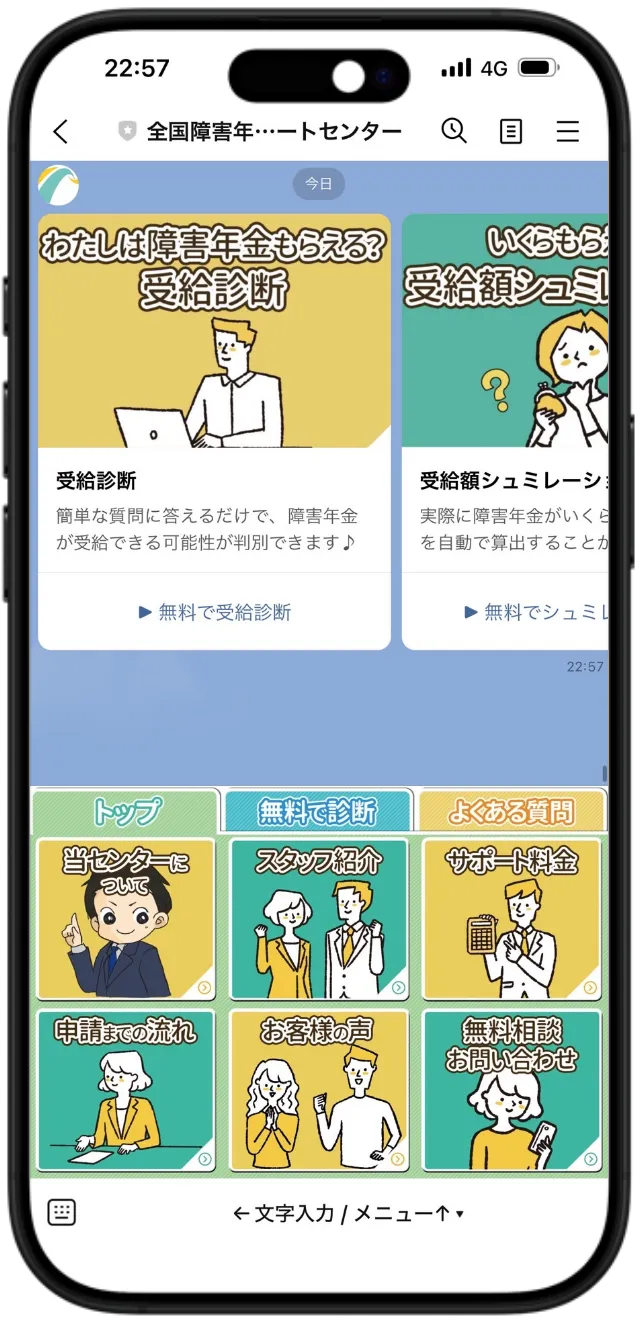The image size is (640, 1321).
Task: Open the sender's profile avatar
Action: click(x=58, y=185)
